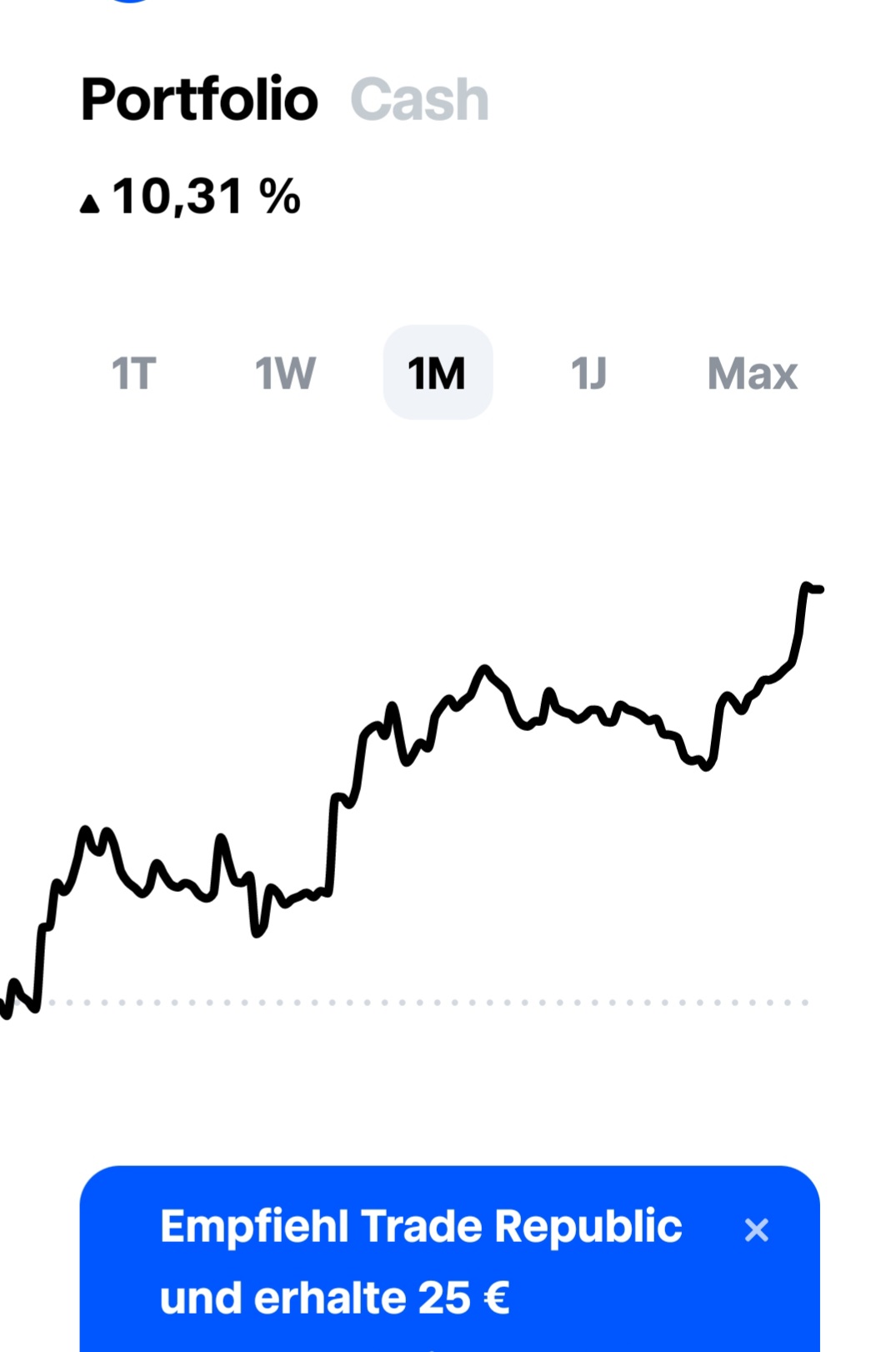View the 1J yearly chart

pyautogui.click(x=588, y=373)
